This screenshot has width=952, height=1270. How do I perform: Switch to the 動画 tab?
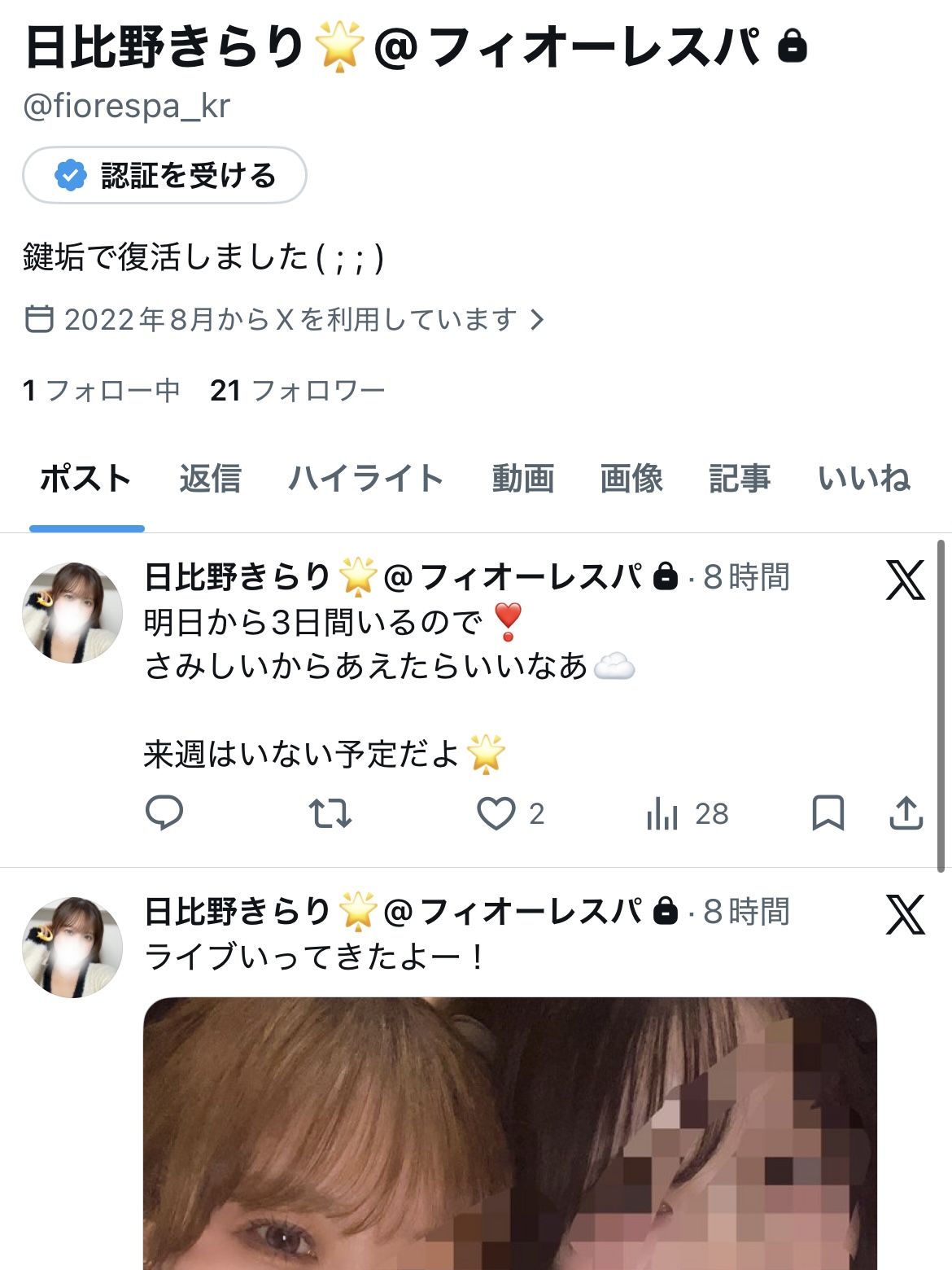523,479
